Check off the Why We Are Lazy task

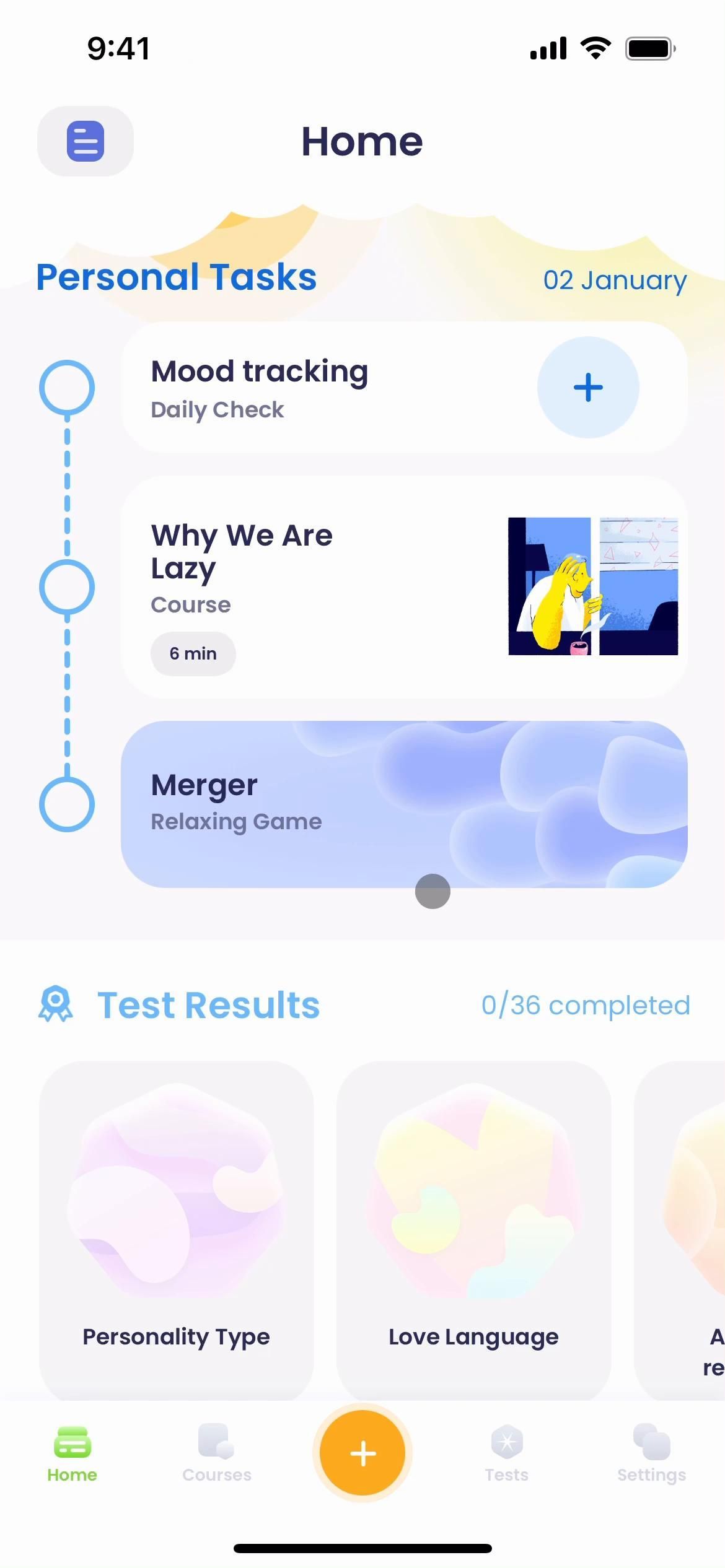pyautogui.click(x=67, y=587)
